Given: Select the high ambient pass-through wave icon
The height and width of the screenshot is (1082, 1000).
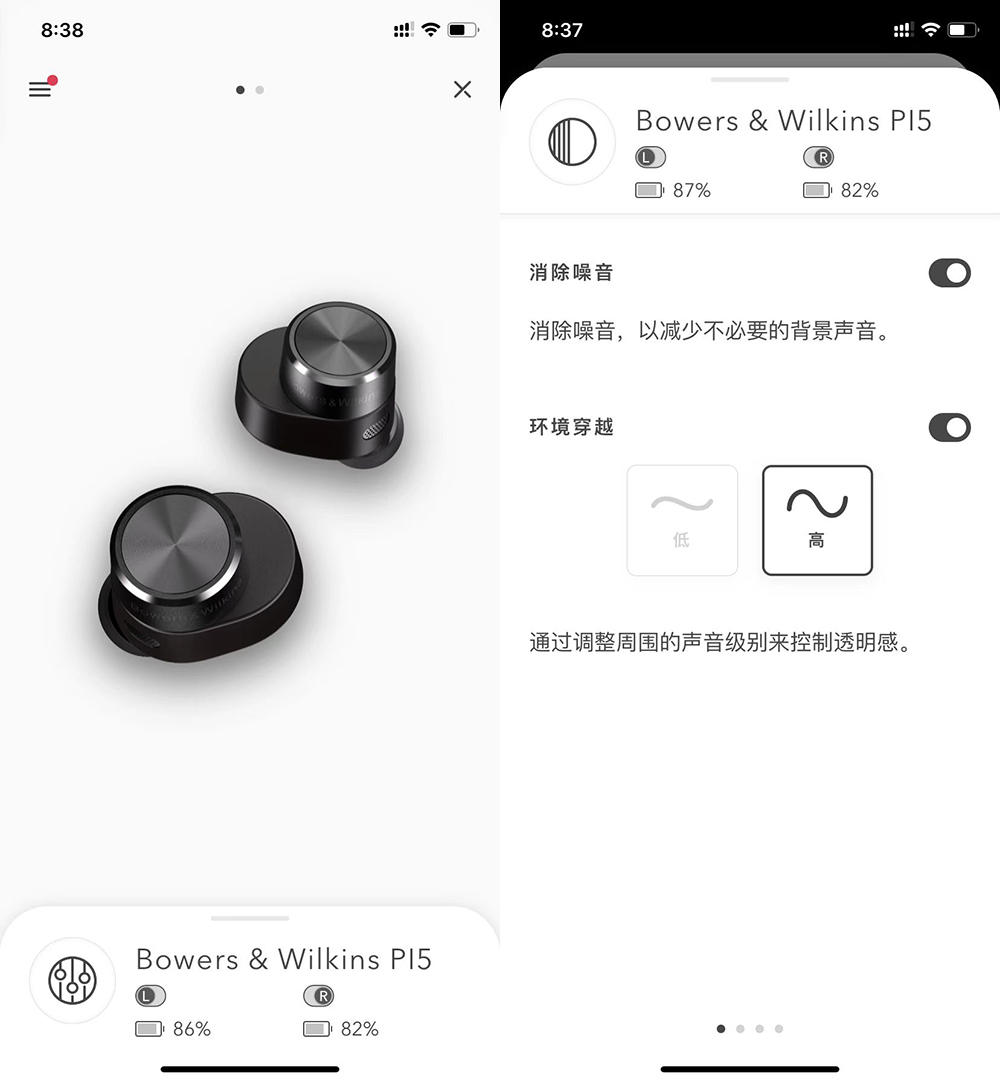Looking at the screenshot, I should [x=816, y=520].
